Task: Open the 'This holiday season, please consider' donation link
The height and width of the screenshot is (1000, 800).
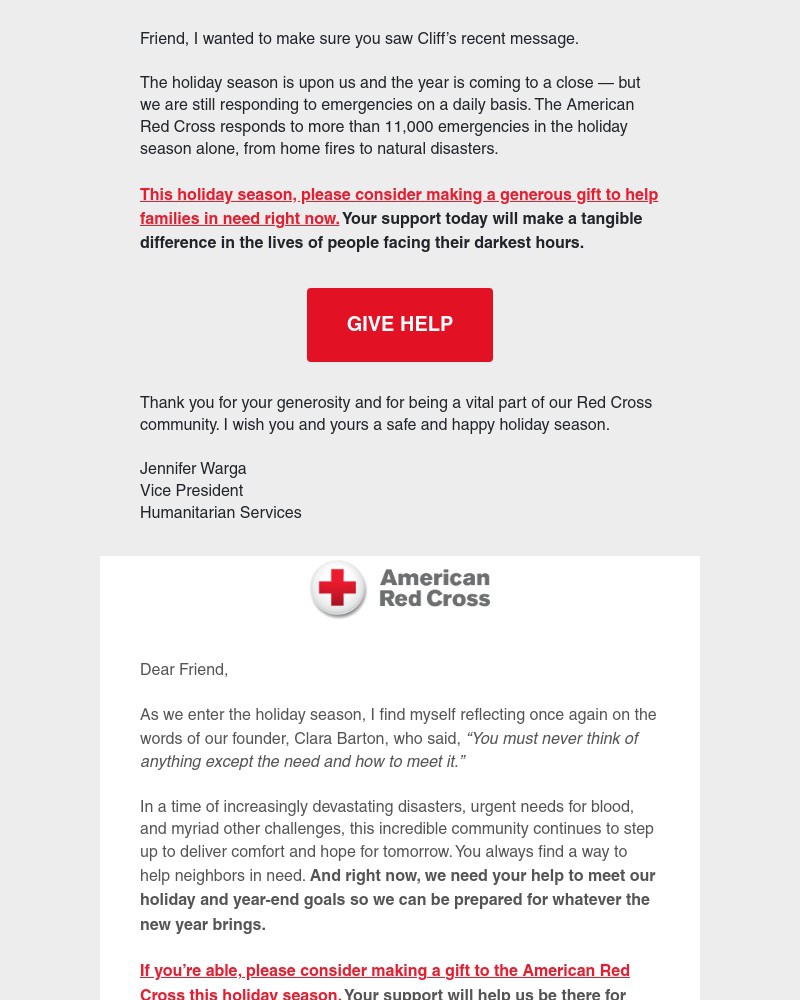Action: coord(399,195)
